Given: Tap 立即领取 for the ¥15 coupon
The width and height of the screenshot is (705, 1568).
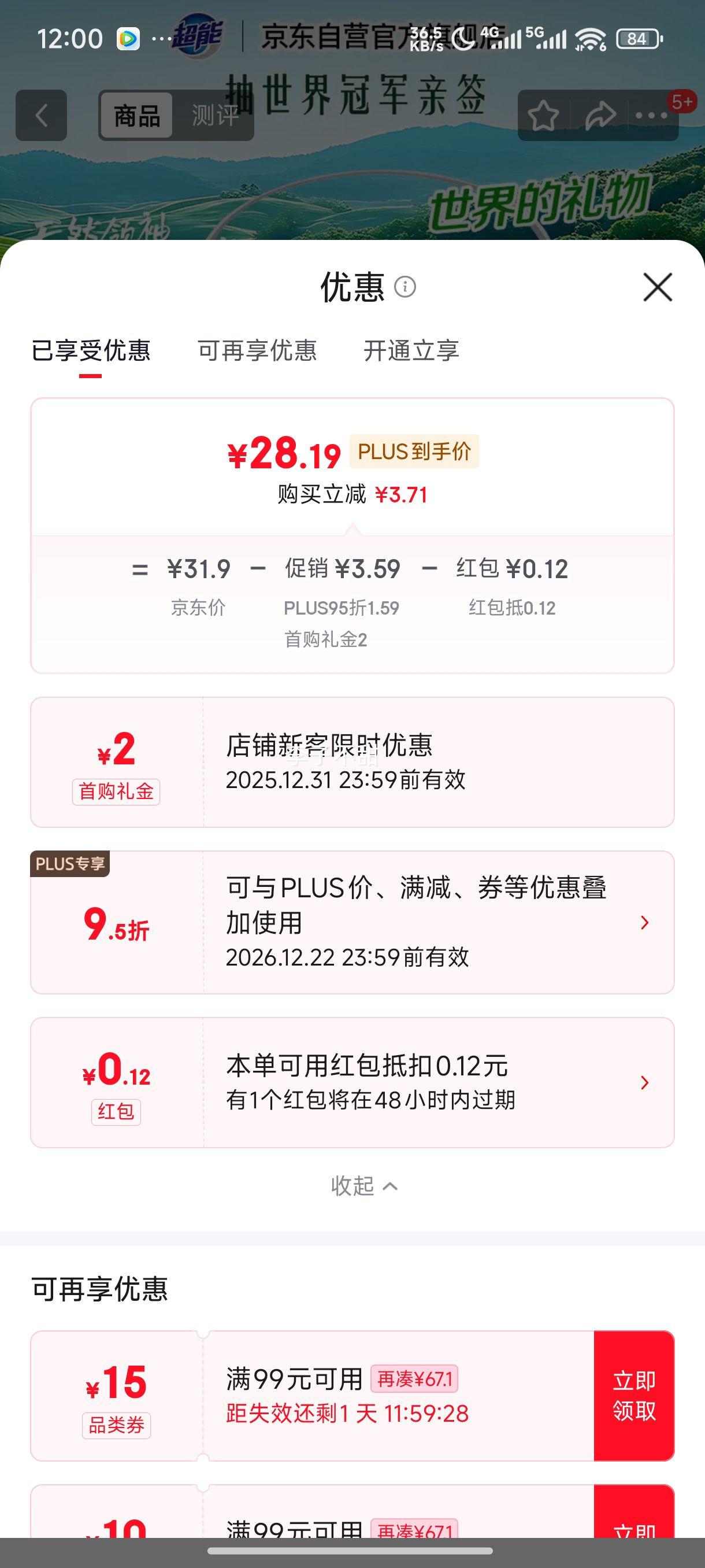Looking at the screenshot, I should coord(634,1396).
